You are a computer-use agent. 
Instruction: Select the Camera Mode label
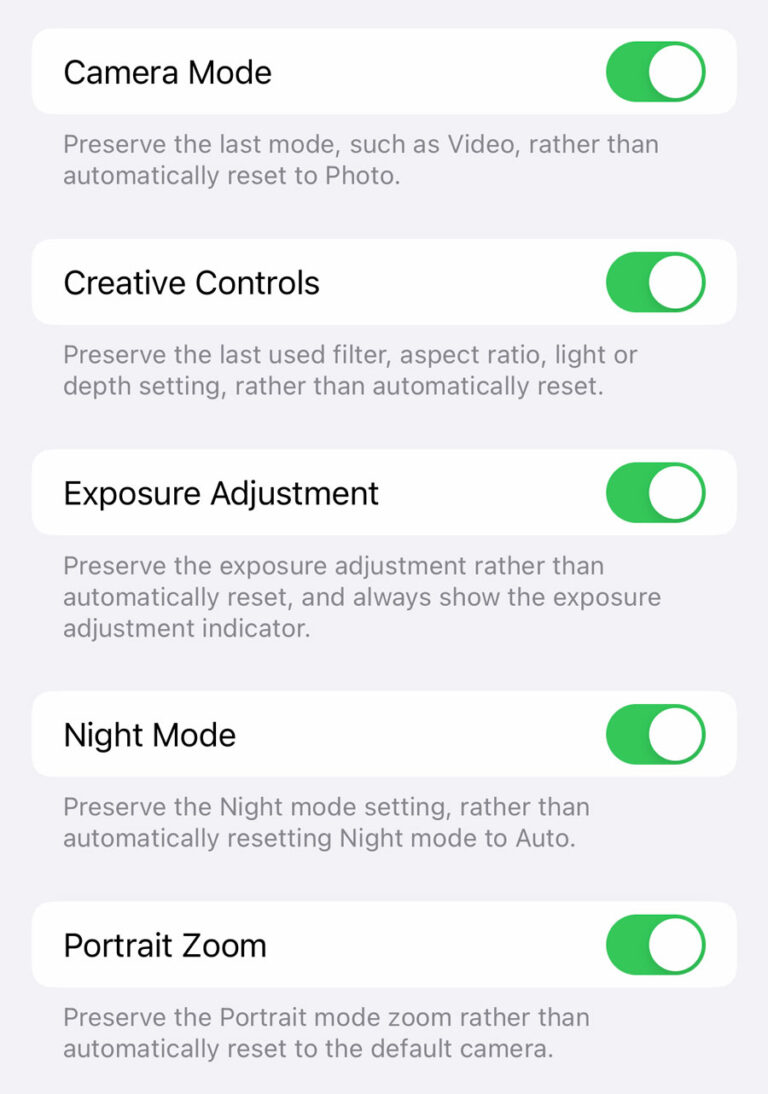[167, 71]
